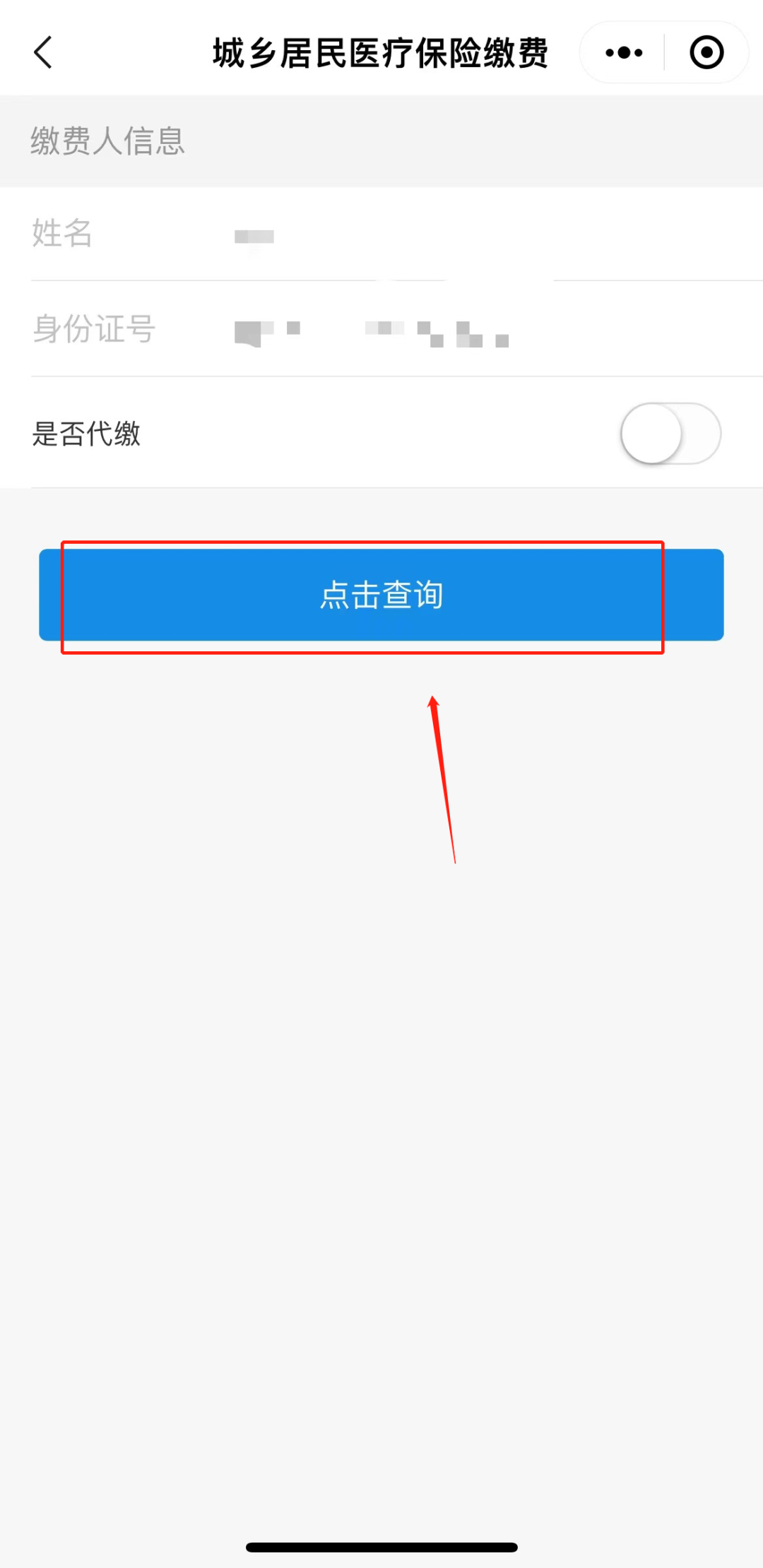
Task: Open the mini program more options menu
Action: click(624, 53)
